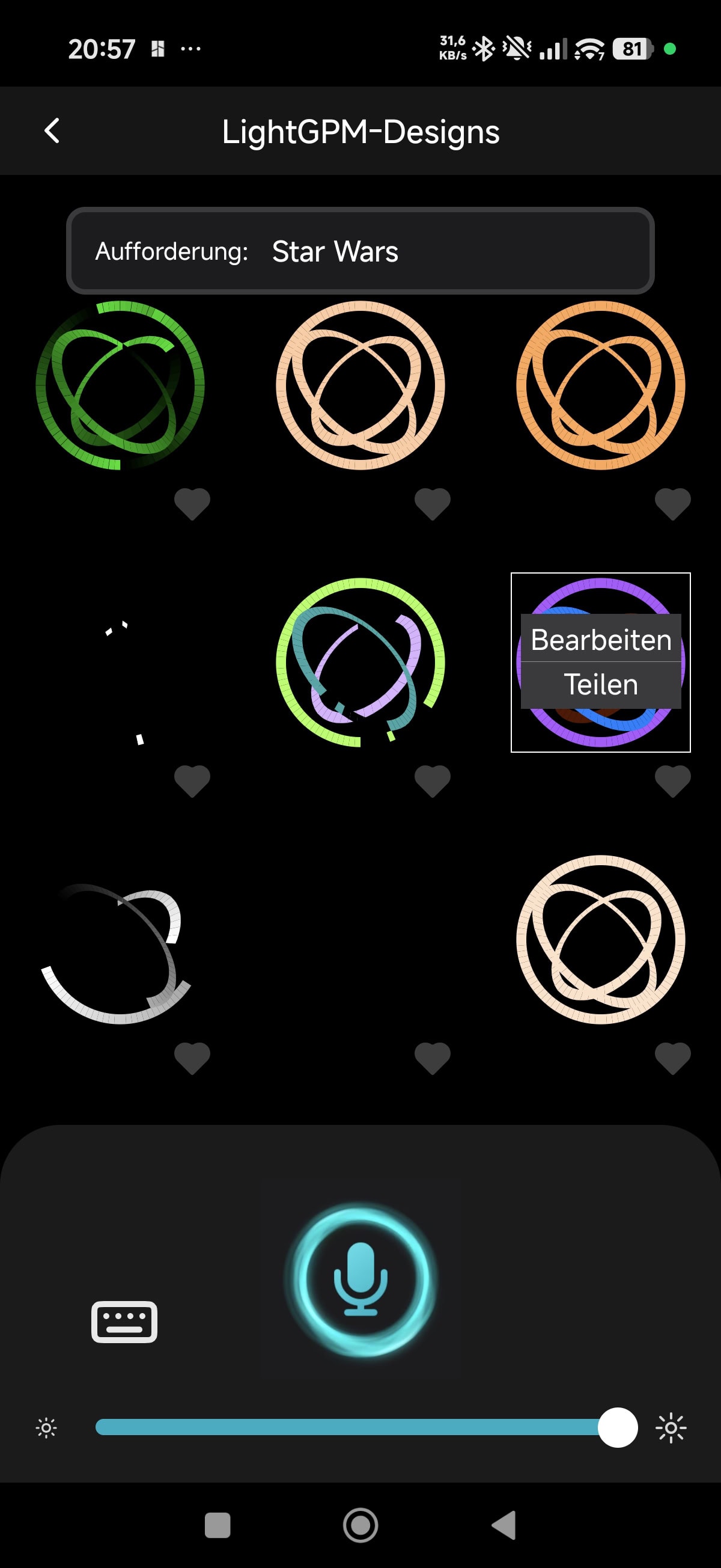The width and height of the screenshot is (721, 1568).
Task: Favorite the white and gray arc design
Action: coord(192,1058)
